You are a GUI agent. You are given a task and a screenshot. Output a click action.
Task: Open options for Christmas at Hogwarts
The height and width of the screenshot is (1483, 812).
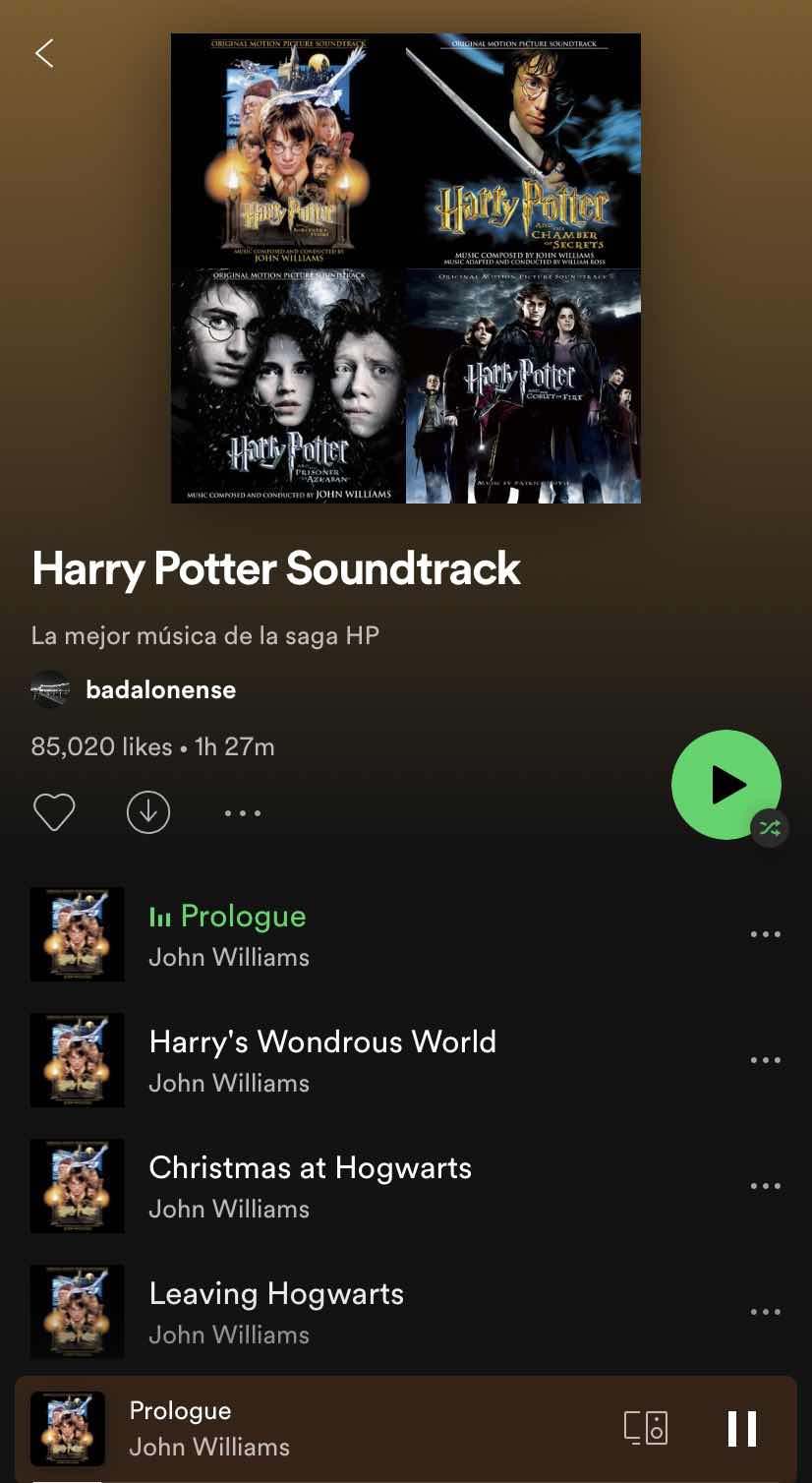click(765, 1186)
